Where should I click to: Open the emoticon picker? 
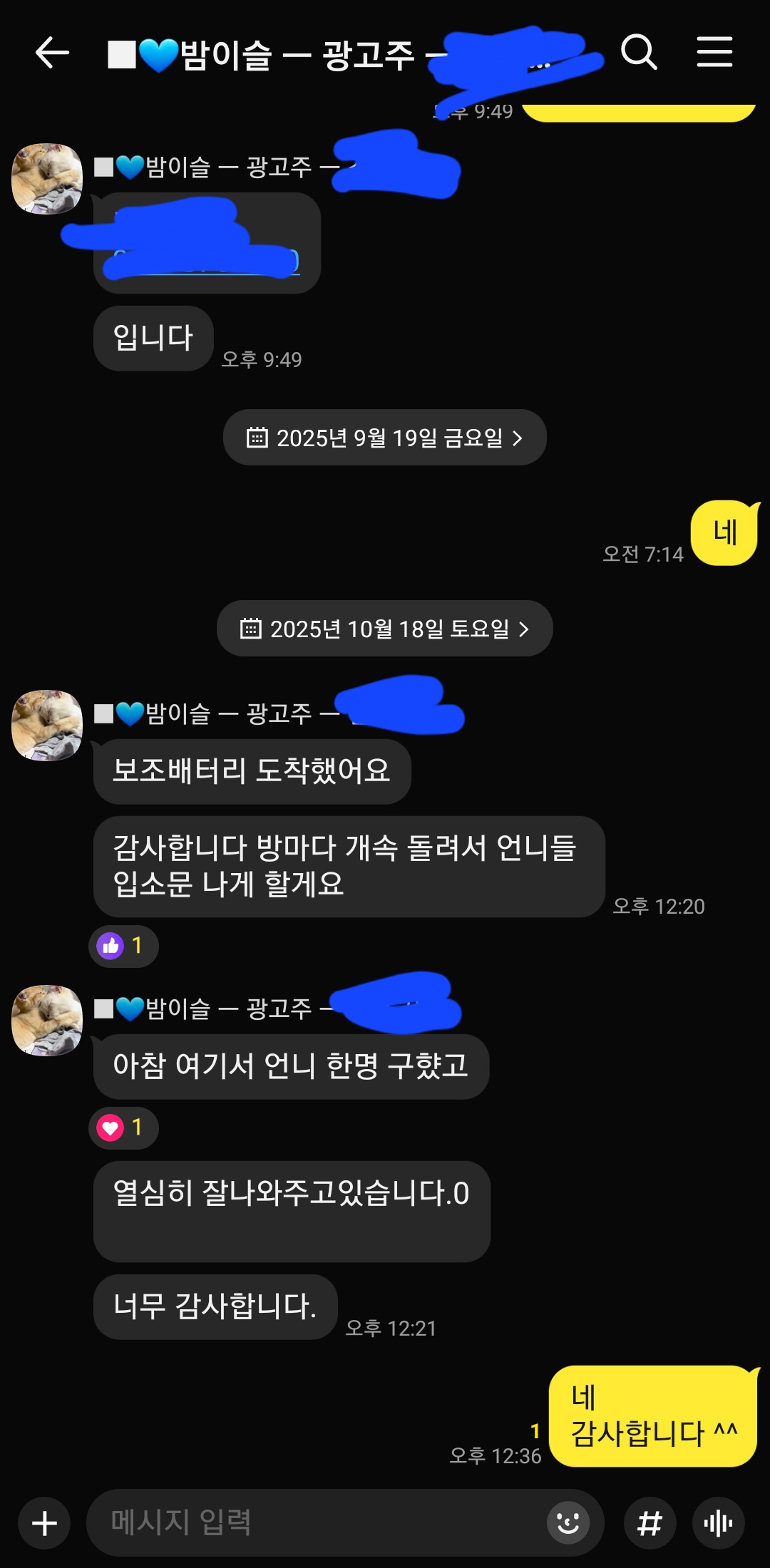click(568, 1524)
